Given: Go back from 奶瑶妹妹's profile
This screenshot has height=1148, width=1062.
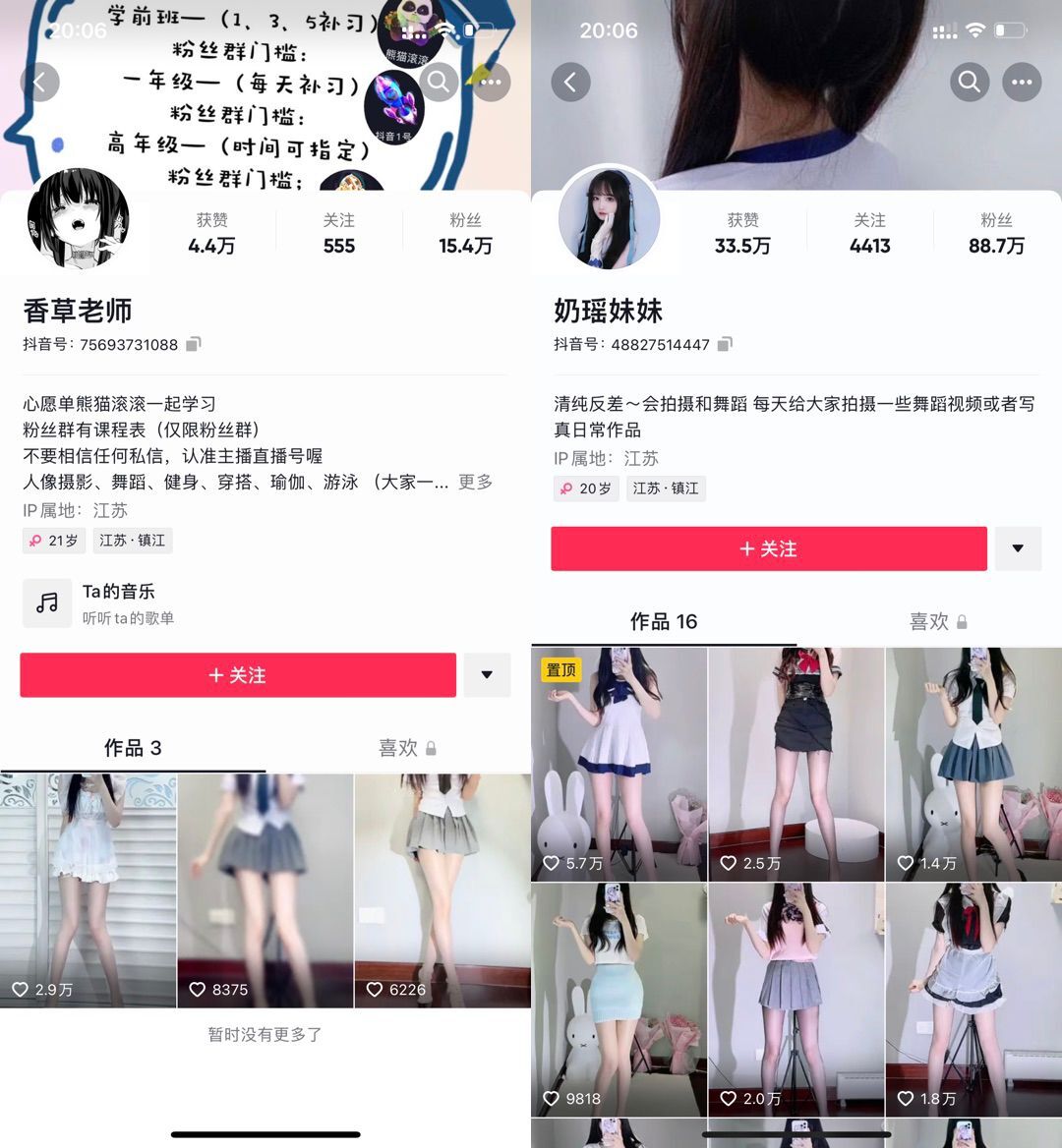Looking at the screenshot, I should 570,82.
